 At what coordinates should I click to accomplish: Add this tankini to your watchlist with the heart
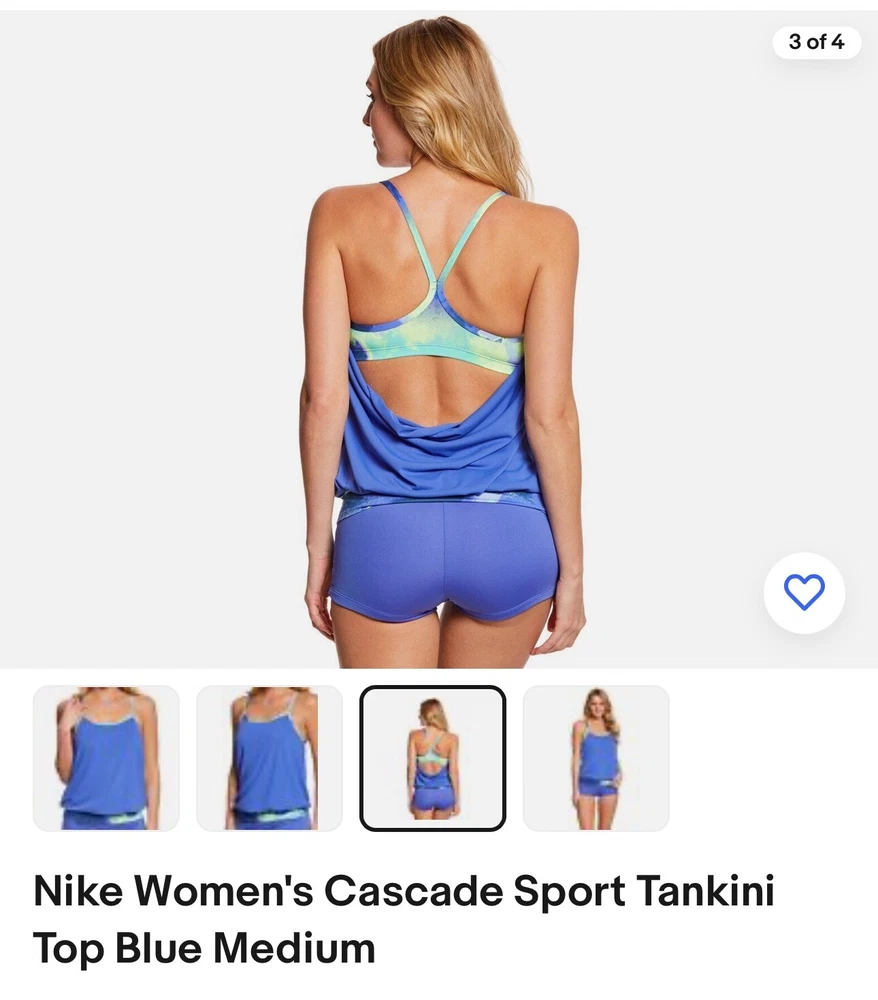click(804, 593)
